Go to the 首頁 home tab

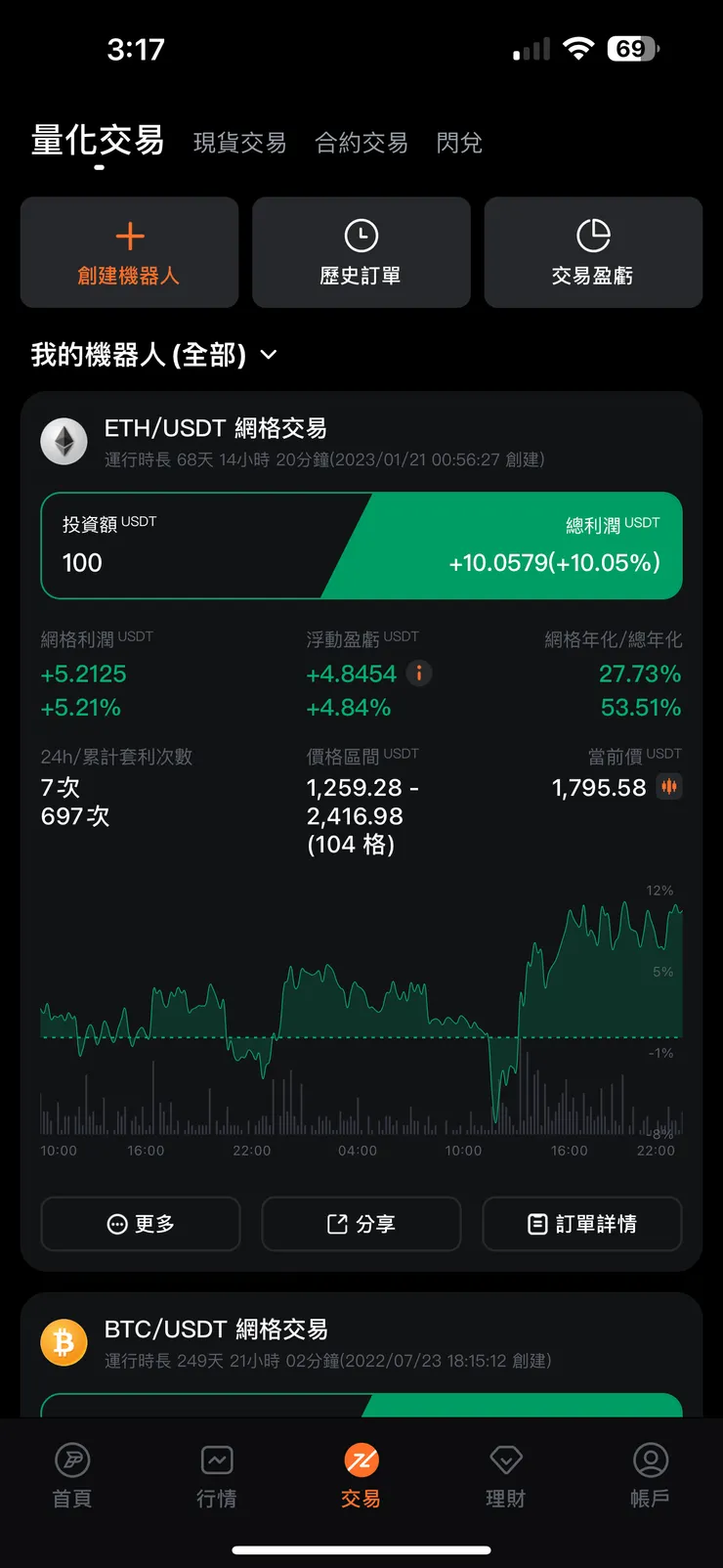(72, 1476)
